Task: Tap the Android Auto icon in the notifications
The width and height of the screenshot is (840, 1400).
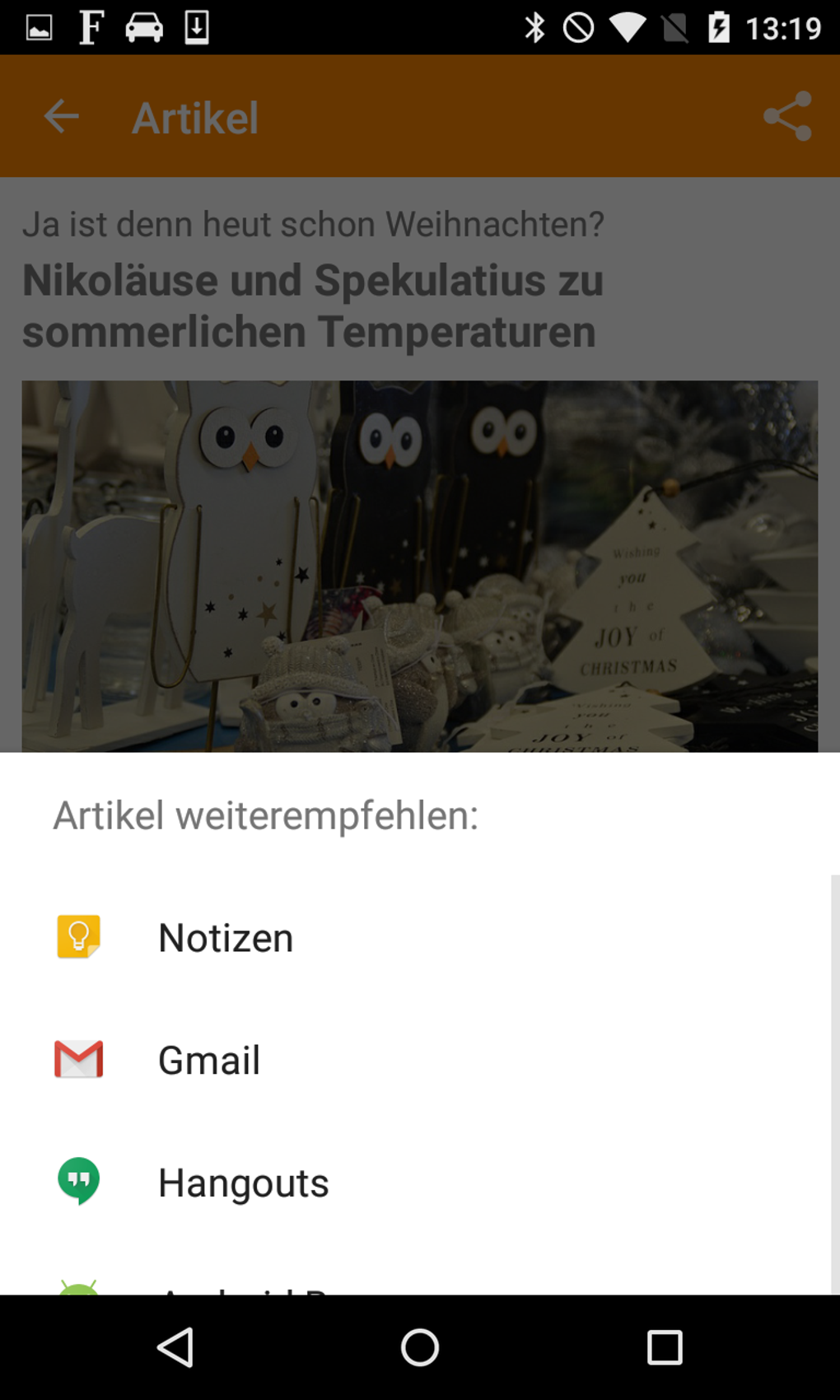Action: click(144, 26)
